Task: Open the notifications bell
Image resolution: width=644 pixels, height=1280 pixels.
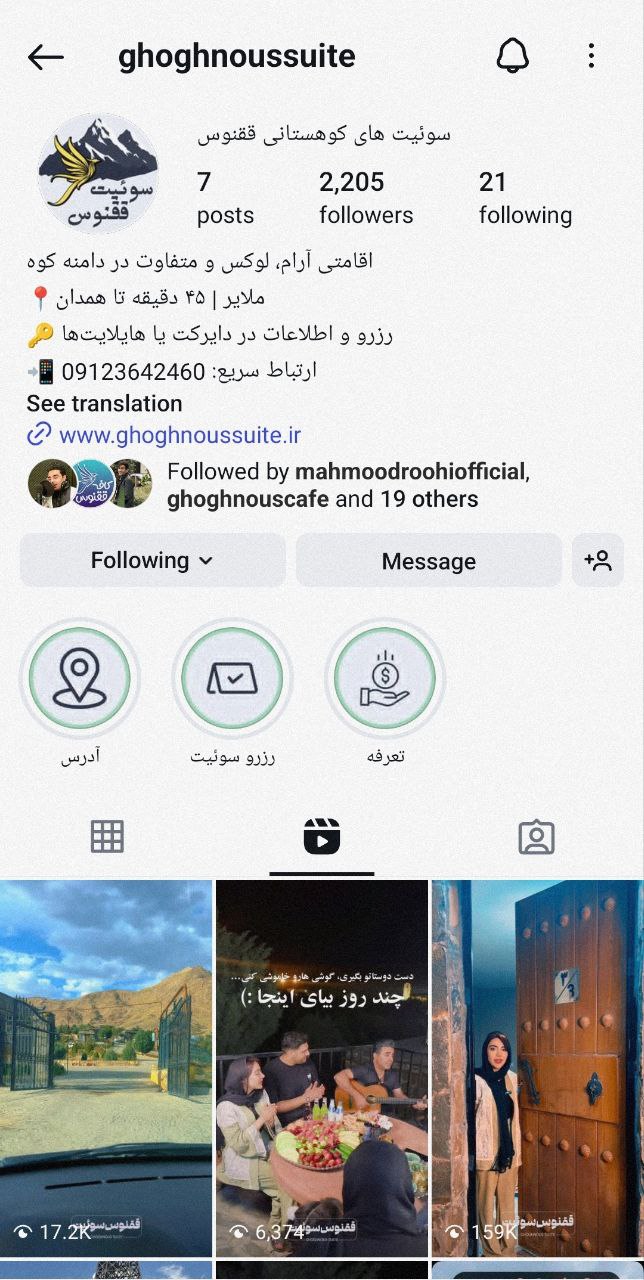Action: (x=513, y=57)
